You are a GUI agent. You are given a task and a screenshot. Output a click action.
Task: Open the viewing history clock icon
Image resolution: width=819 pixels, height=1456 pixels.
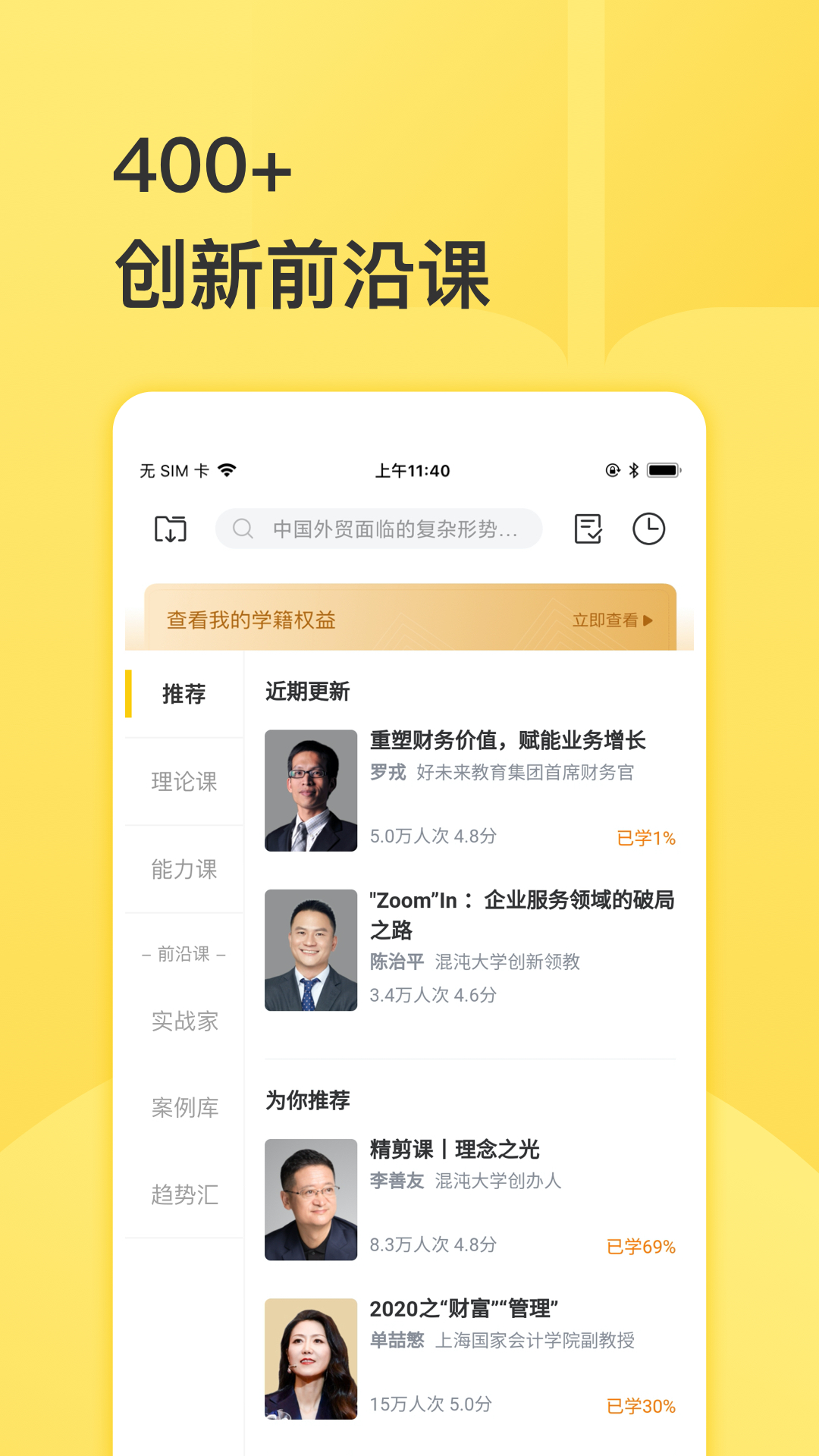pyautogui.click(x=651, y=529)
